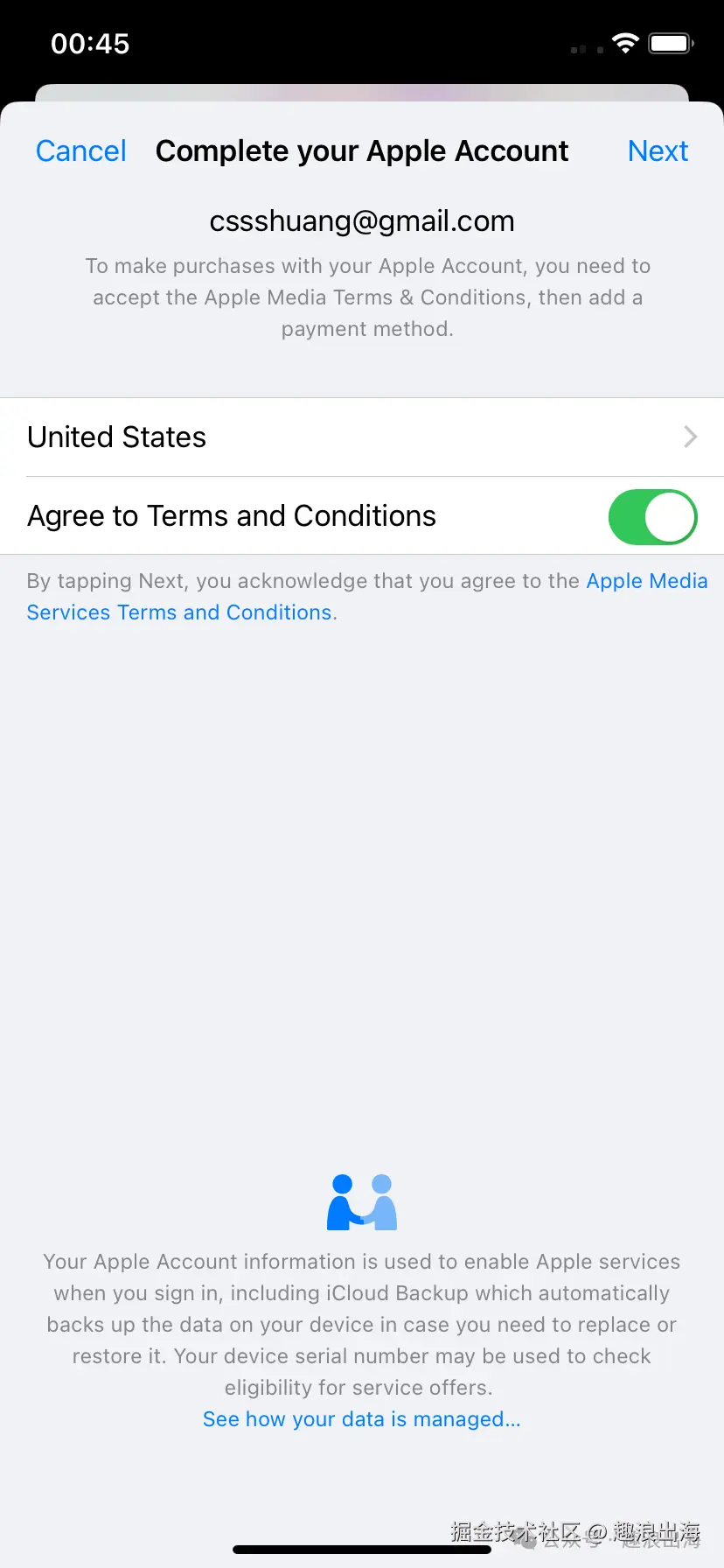This screenshot has height=1568, width=724.
Task: Toggle off Agree to Terms and Conditions
Action: point(652,516)
